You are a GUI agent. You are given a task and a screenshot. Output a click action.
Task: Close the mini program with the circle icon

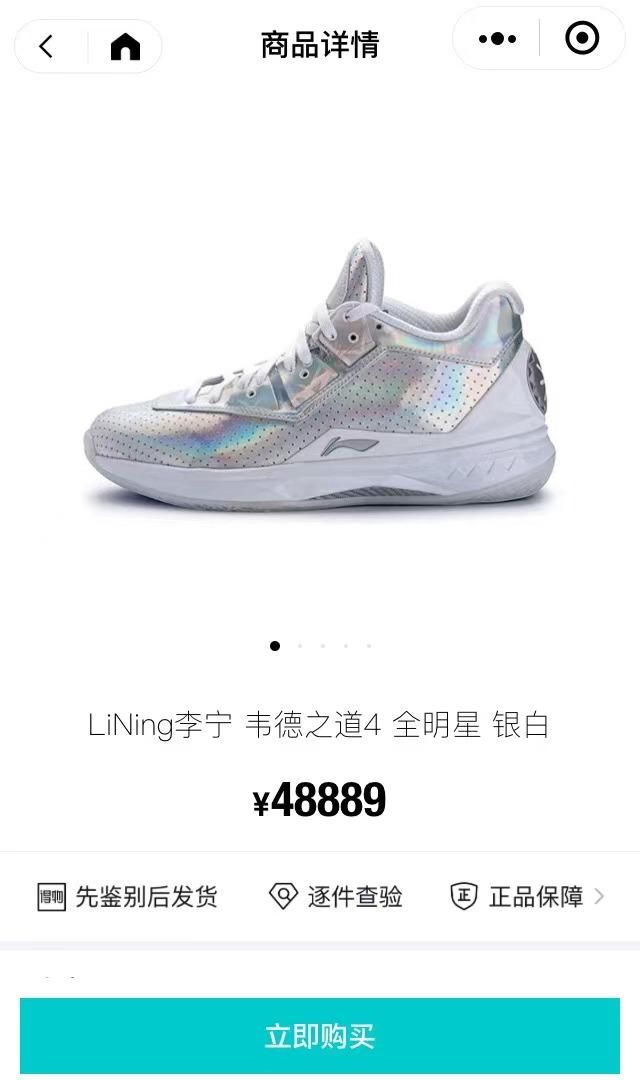coord(582,39)
